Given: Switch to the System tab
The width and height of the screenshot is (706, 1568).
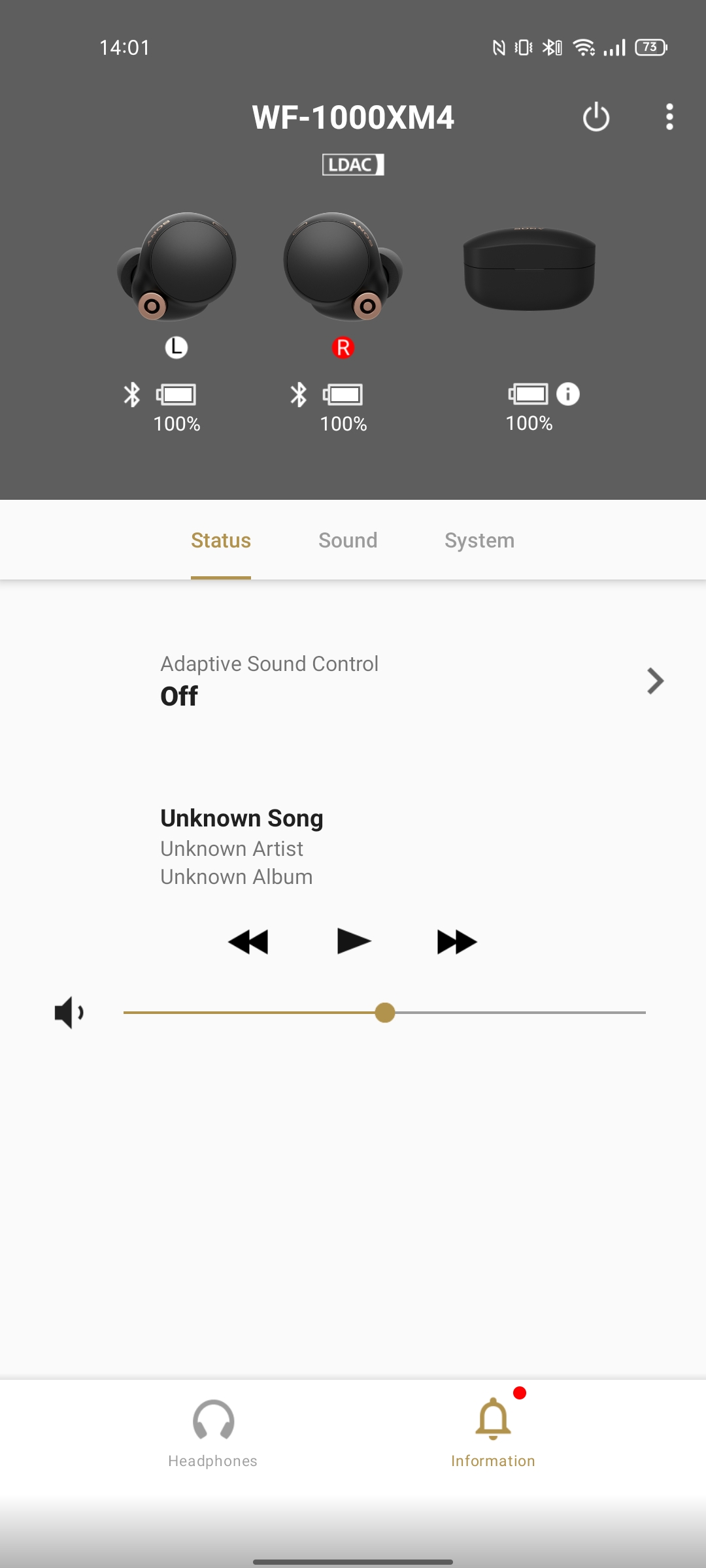Looking at the screenshot, I should [x=479, y=540].
